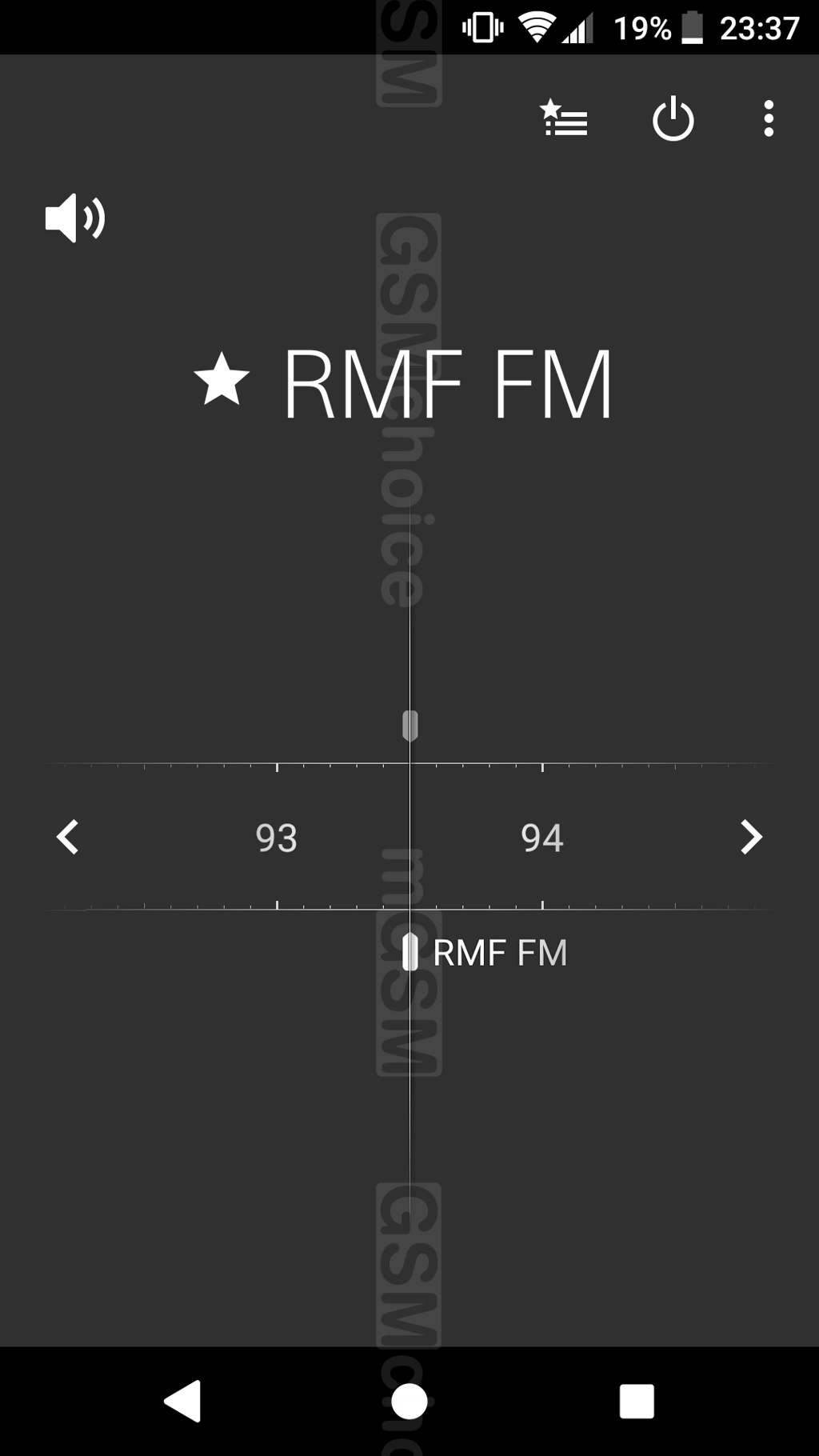Screen dimensions: 819x1456
Task: Tap the RMF FM marker below the dial
Action: [x=485, y=953]
